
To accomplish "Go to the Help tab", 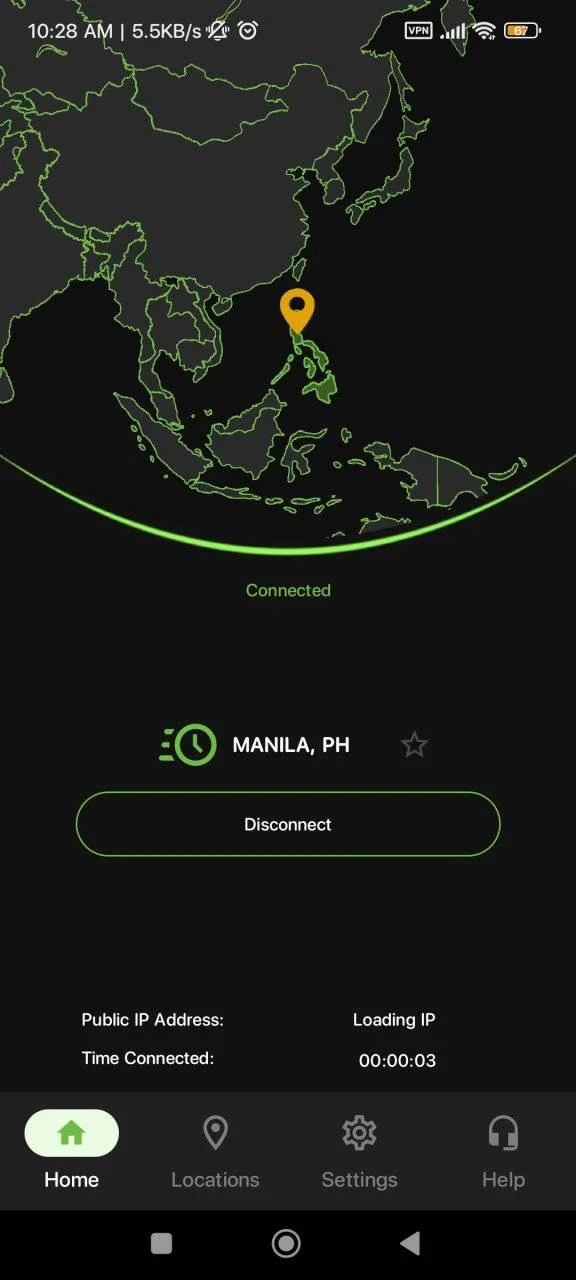I will (x=503, y=1151).
